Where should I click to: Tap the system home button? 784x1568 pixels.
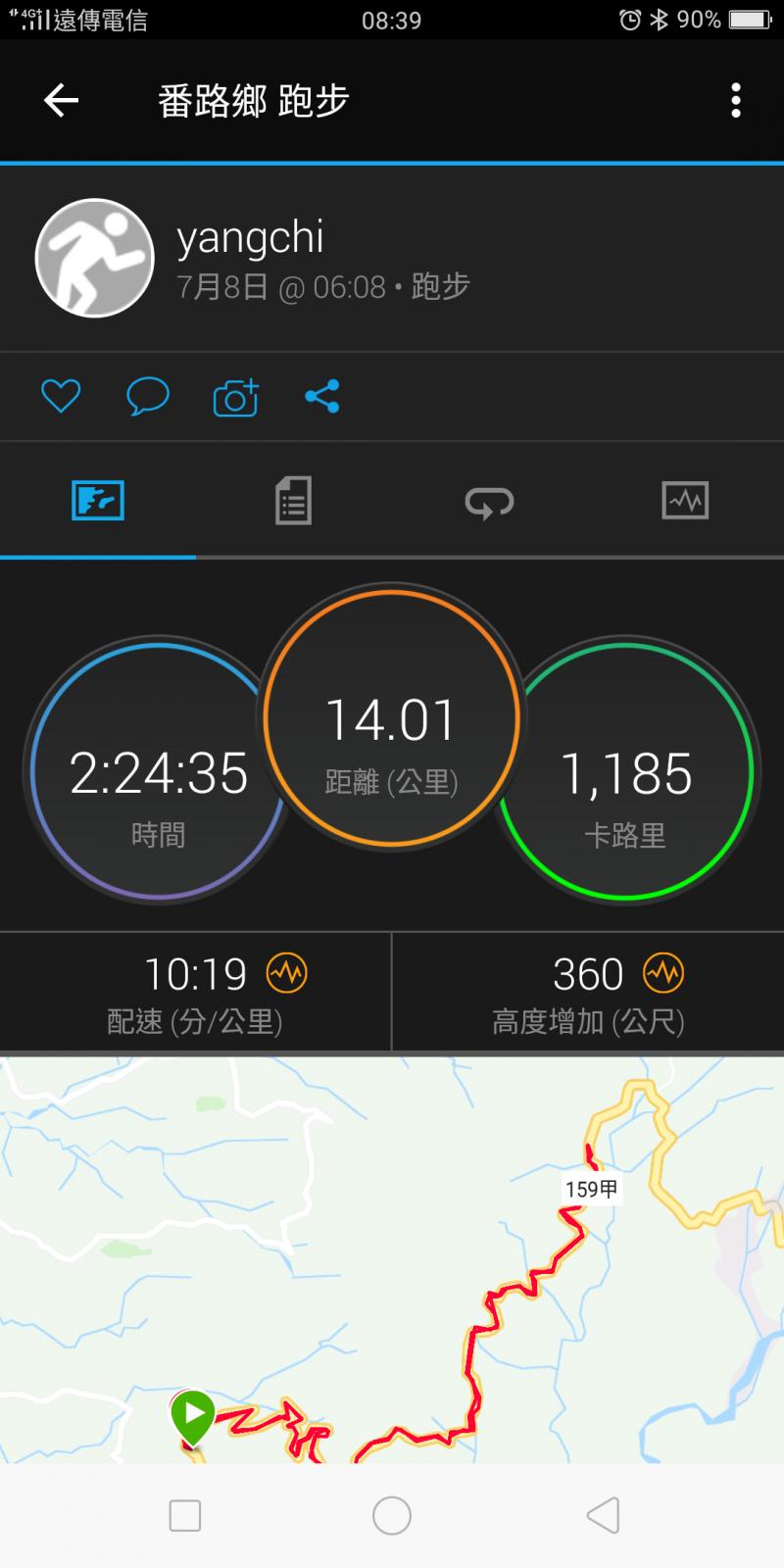pyautogui.click(x=392, y=1515)
